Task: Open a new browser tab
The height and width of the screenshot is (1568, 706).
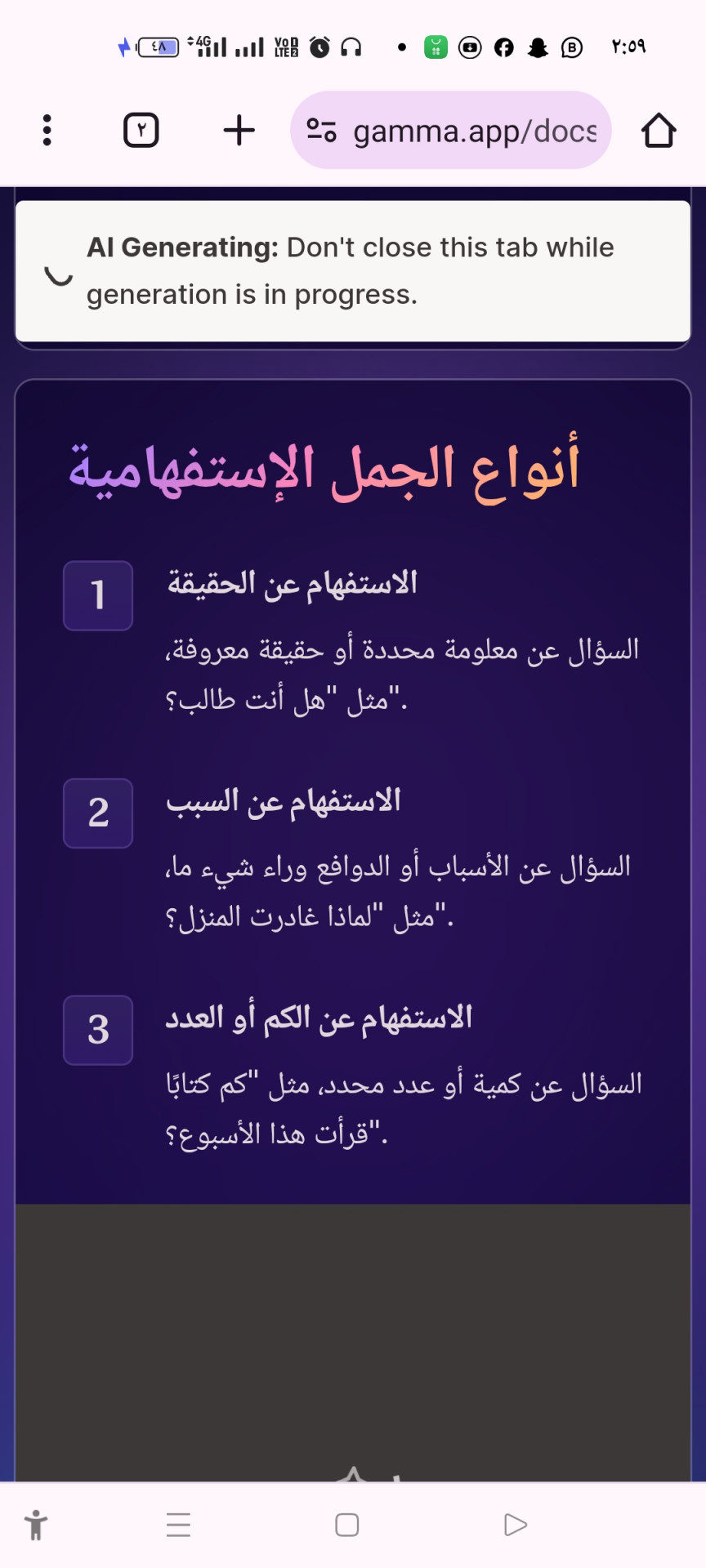Action: coord(239,131)
